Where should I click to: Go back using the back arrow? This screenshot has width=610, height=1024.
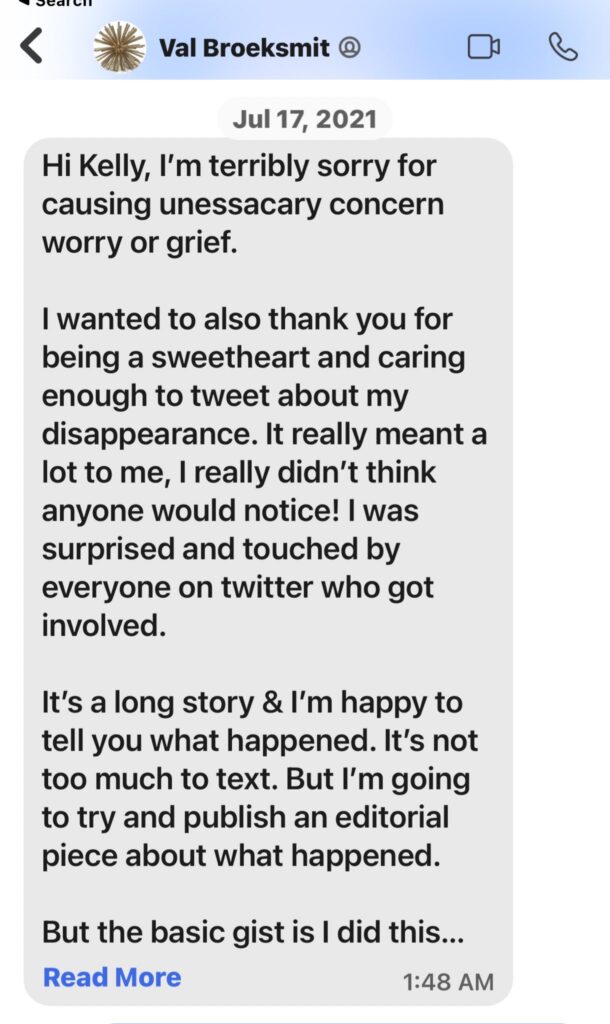click(x=32, y=46)
